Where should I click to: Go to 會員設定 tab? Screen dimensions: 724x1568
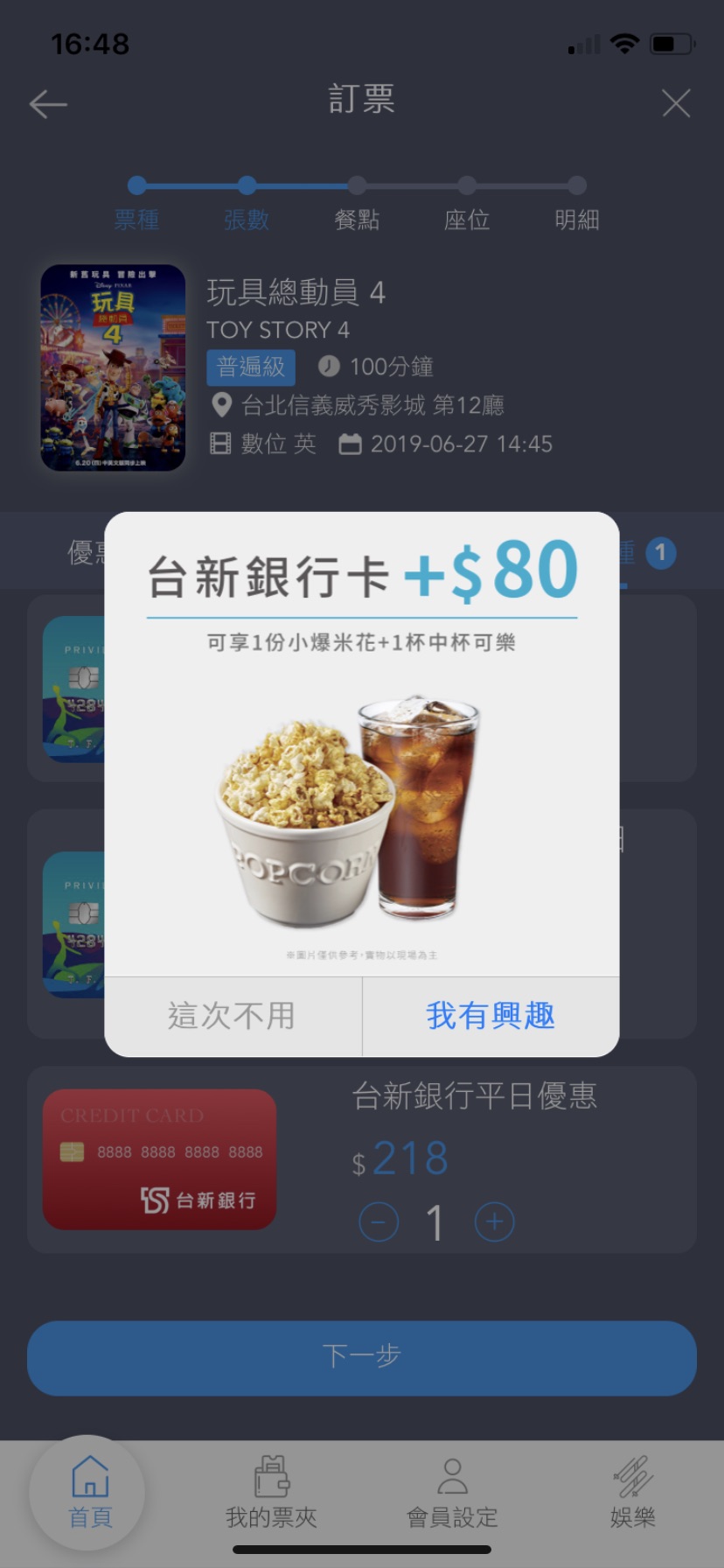pos(452,1493)
